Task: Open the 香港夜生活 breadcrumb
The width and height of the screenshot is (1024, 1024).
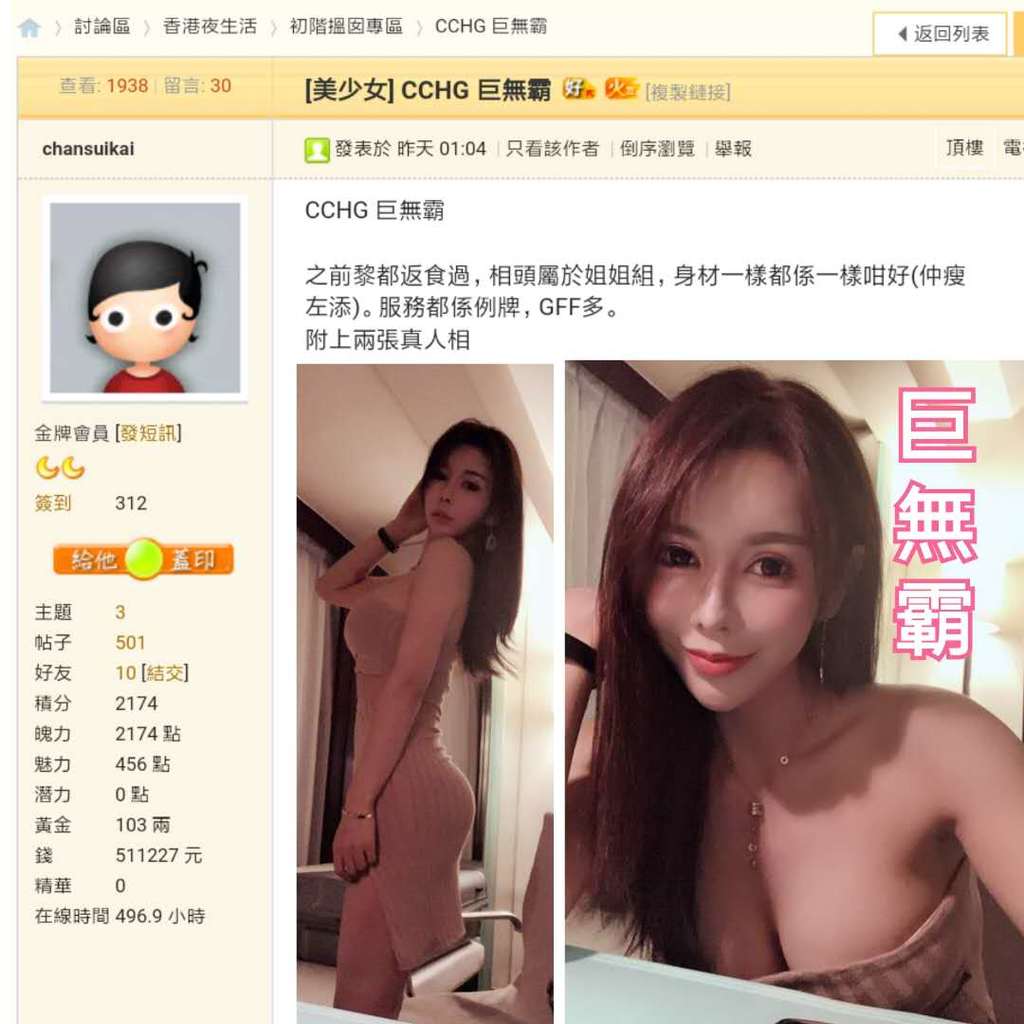Action: 210,27
